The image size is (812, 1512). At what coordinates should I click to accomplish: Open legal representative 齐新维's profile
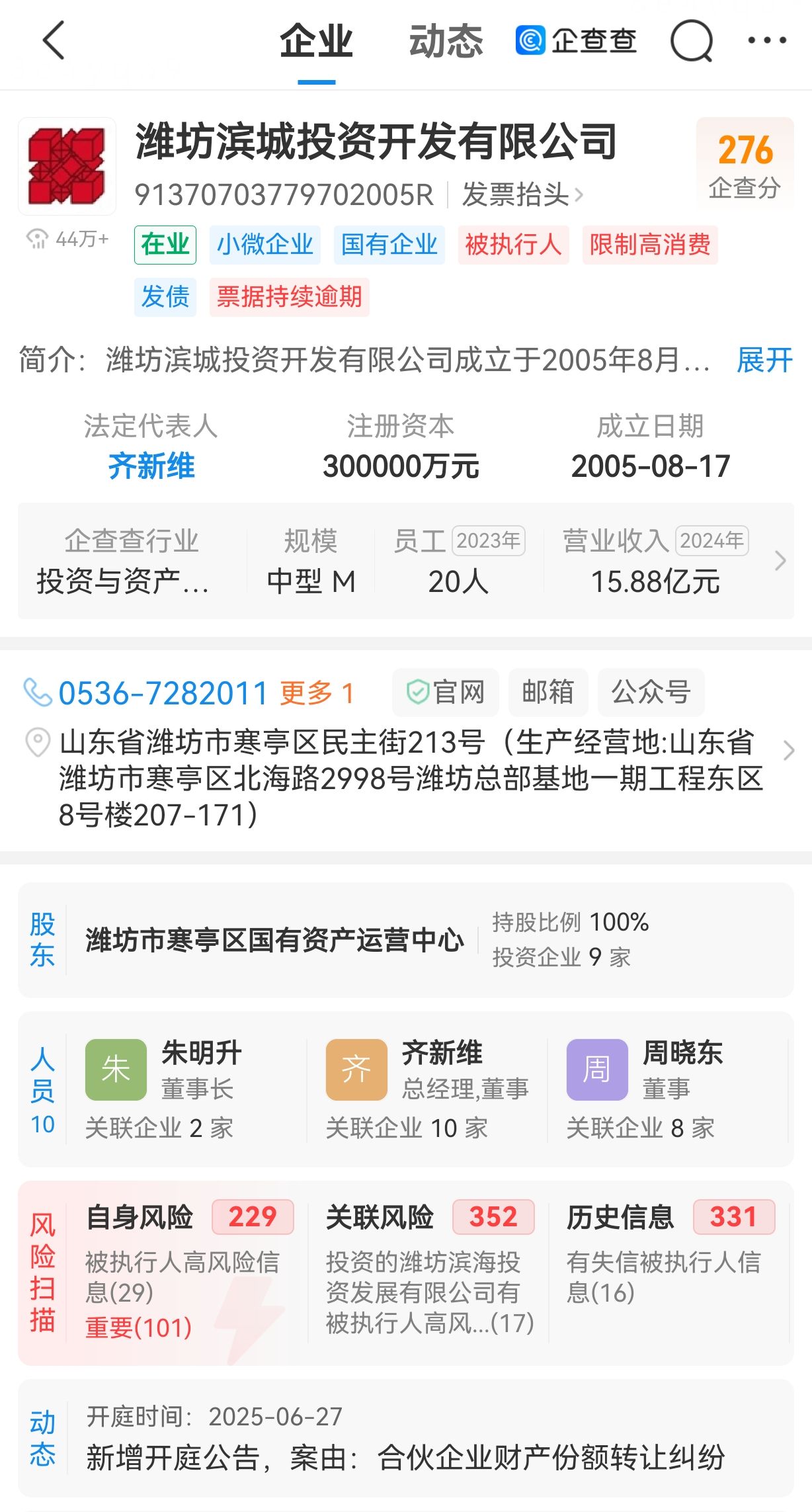(151, 466)
